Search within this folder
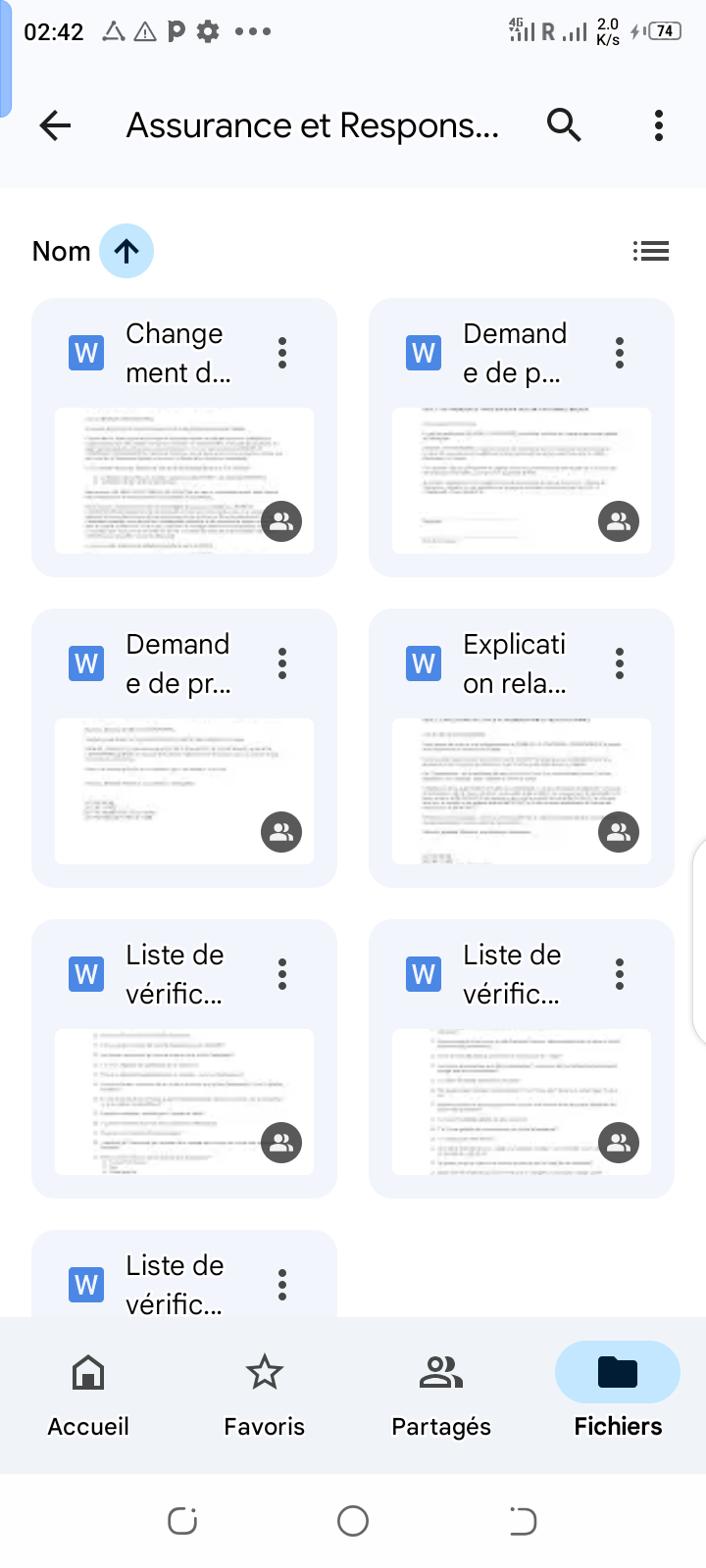This screenshot has width=706, height=1568. (x=564, y=125)
